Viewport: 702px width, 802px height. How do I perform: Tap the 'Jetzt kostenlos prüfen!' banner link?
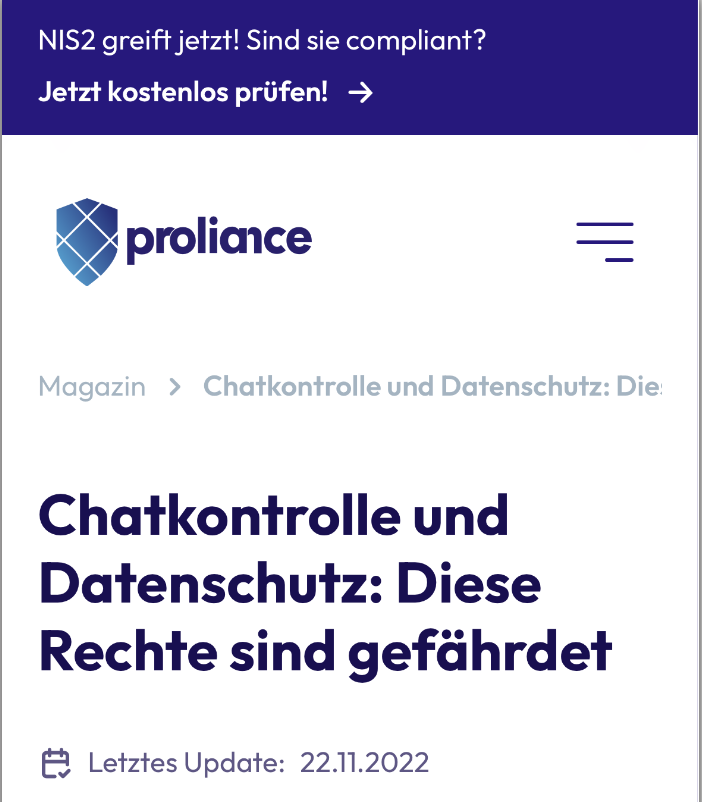tap(206, 93)
